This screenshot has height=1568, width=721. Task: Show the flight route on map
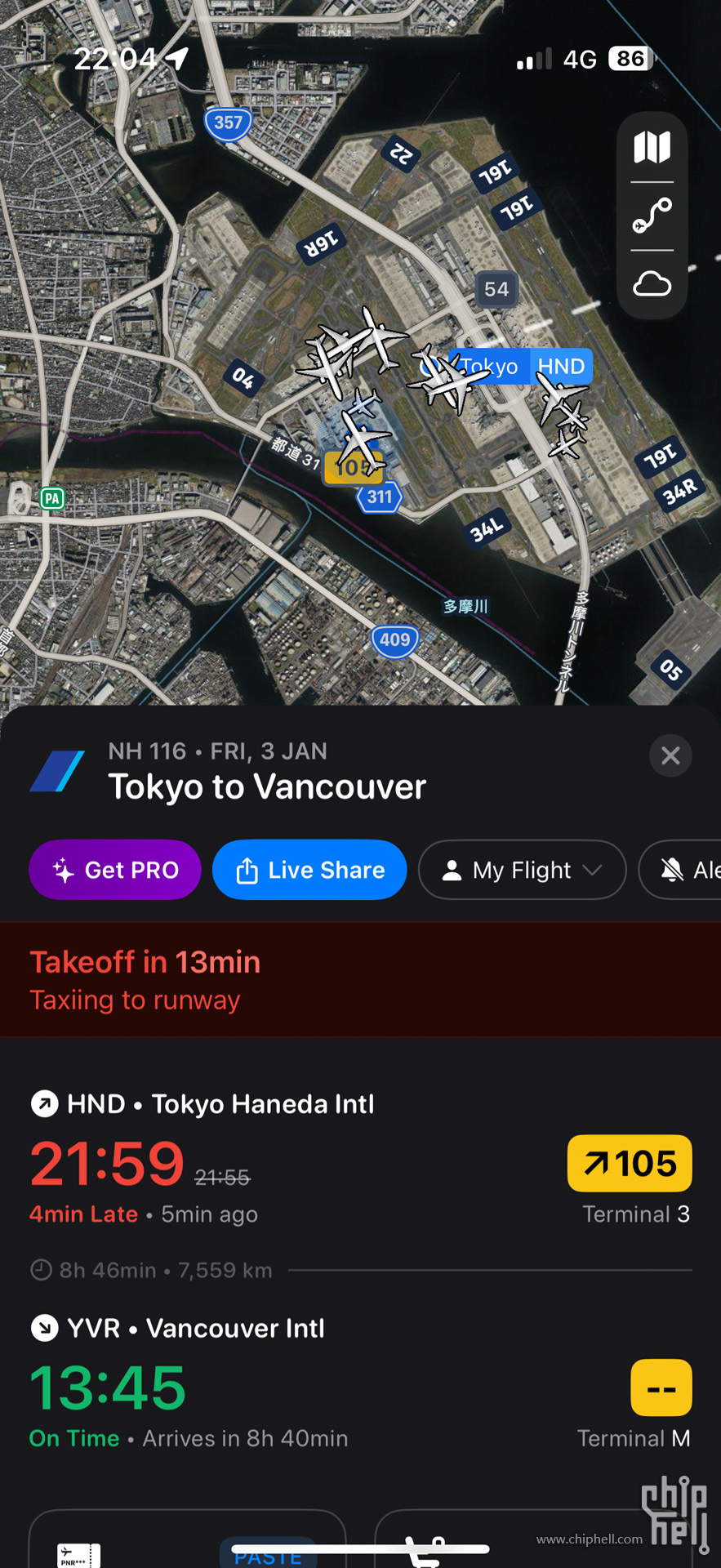pos(652,216)
